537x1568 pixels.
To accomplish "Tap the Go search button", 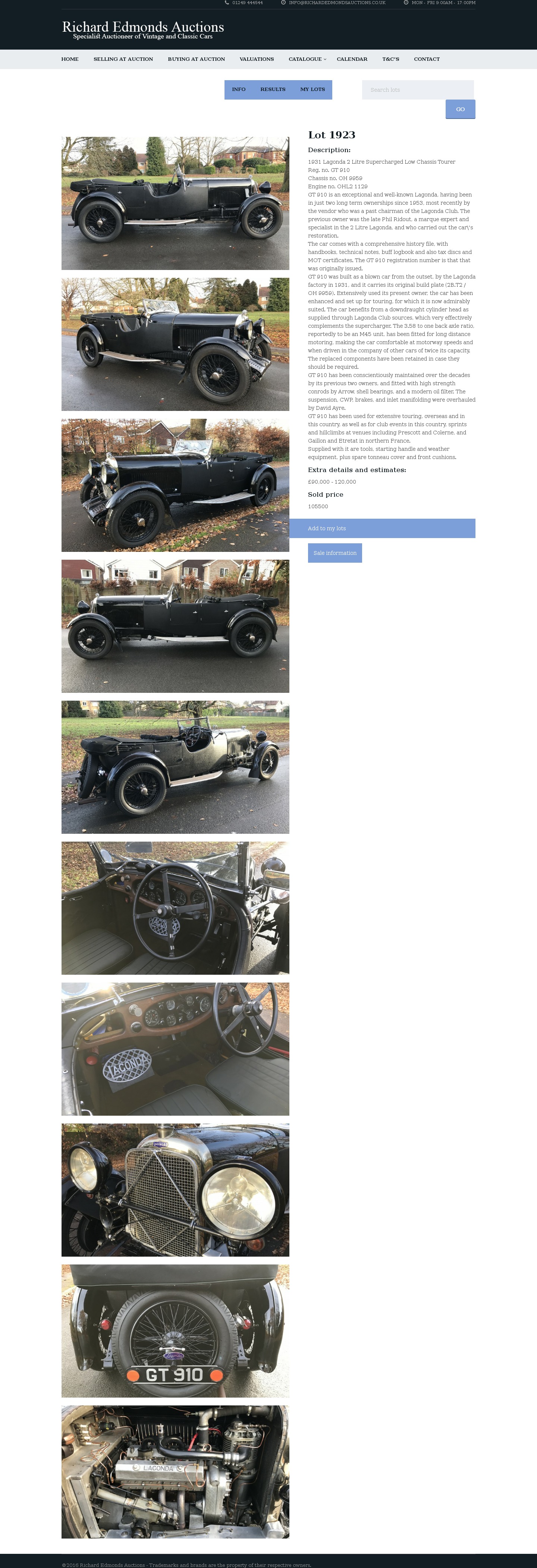I will point(460,109).
